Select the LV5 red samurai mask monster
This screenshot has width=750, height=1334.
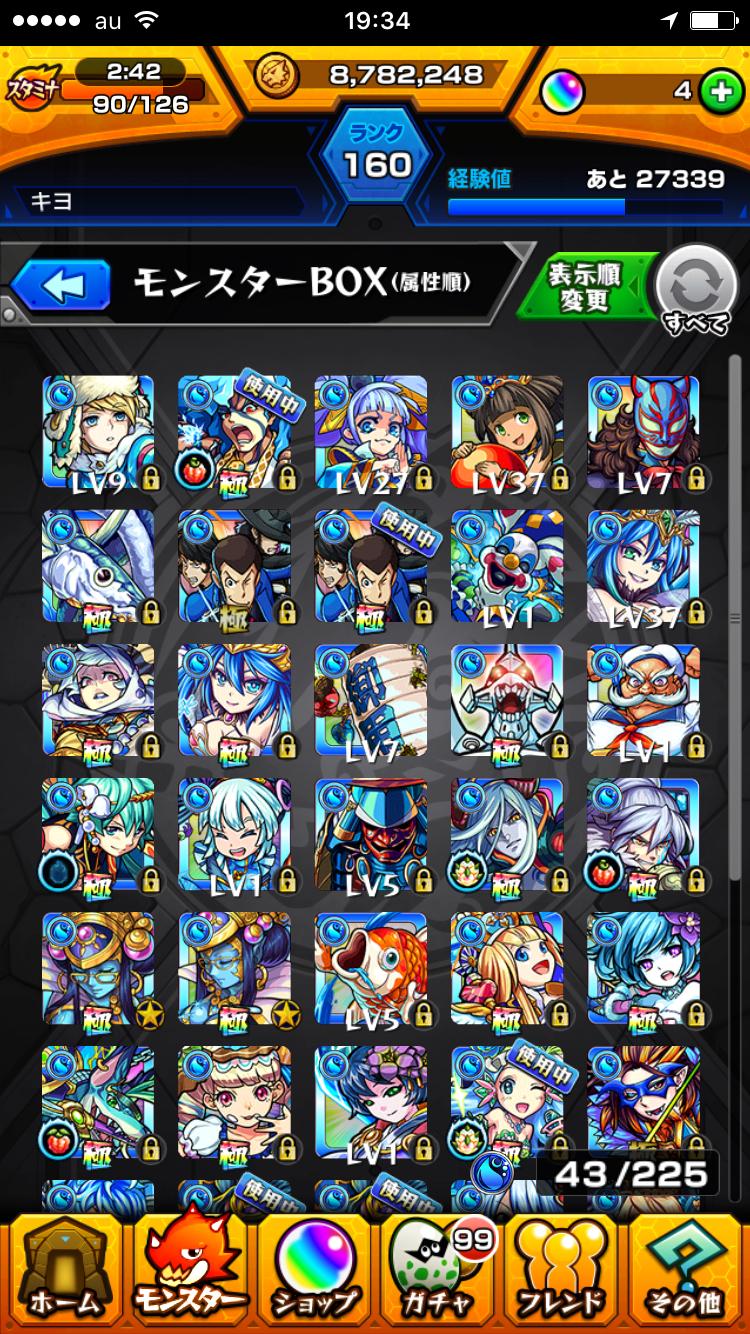click(x=371, y=835)
